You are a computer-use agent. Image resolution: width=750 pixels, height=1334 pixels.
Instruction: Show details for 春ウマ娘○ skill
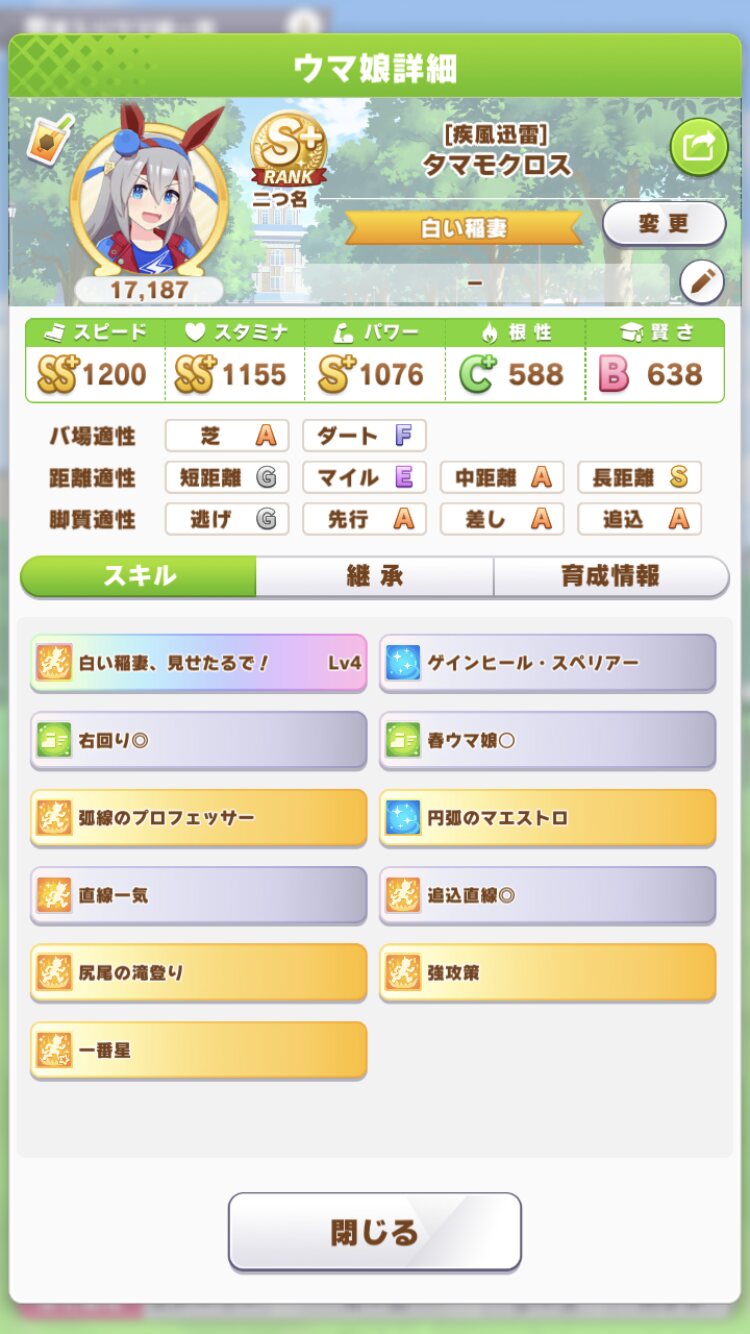(x=547, y=740)
